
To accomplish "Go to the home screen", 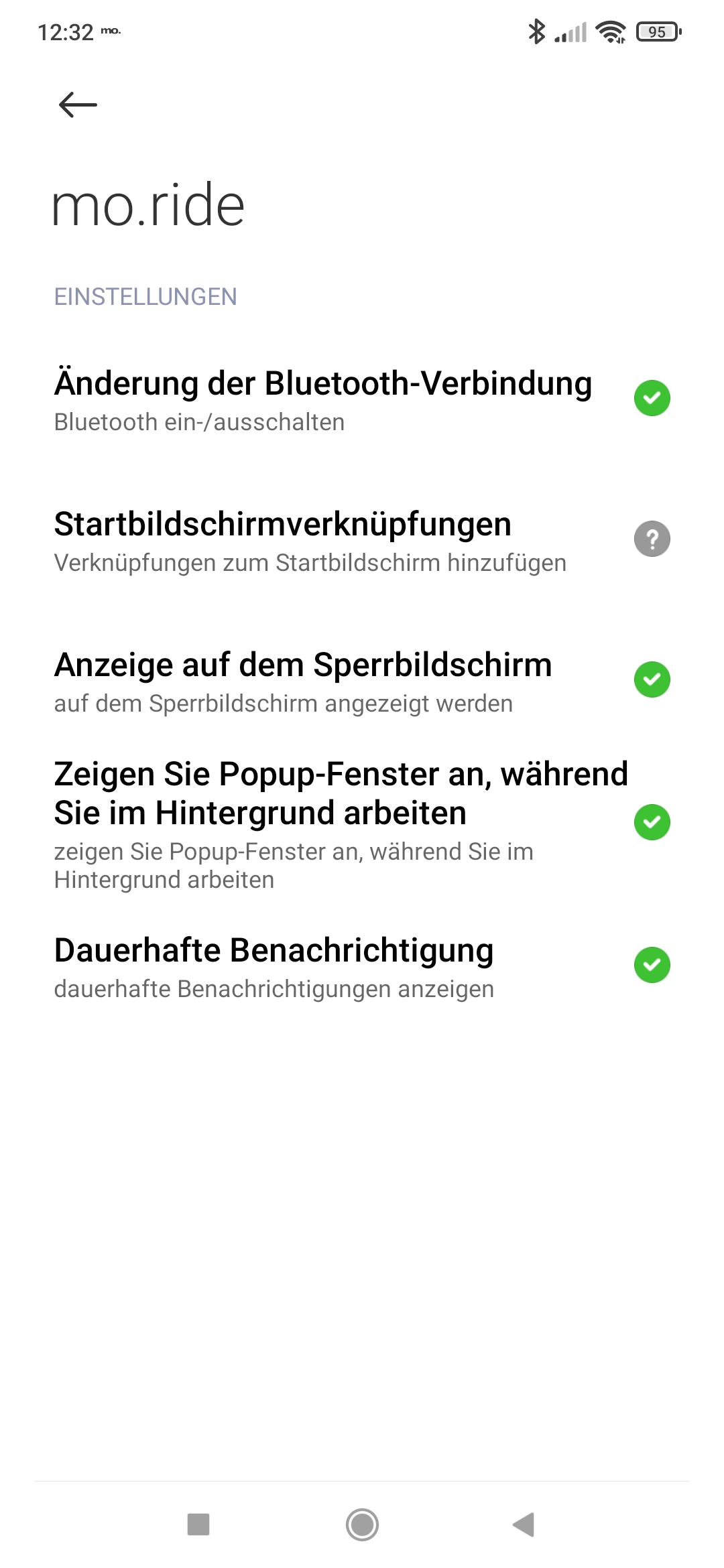I will click(362, 1524).
